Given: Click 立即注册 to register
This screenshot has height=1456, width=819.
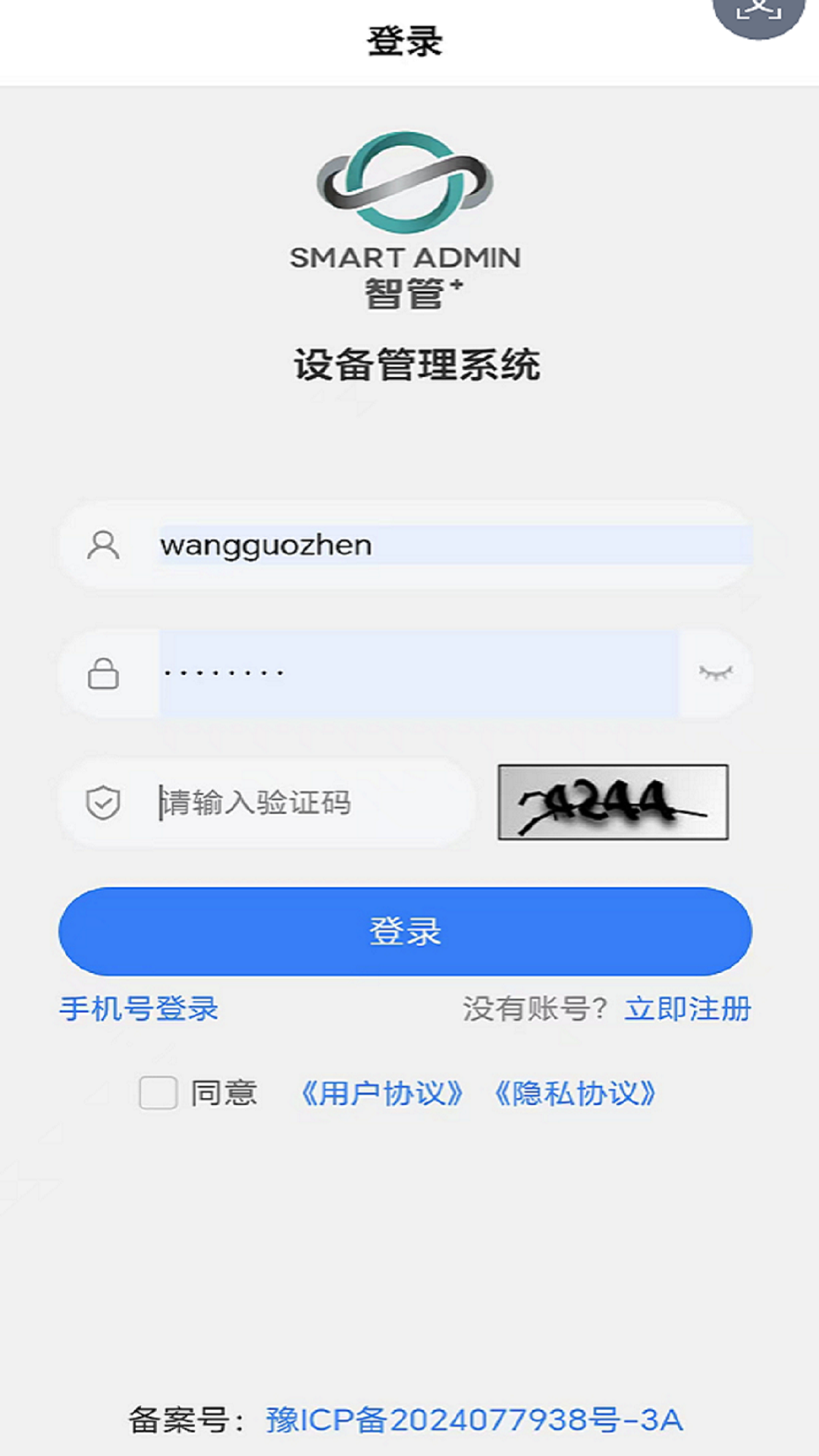Looking at the screenshot, I should pos(689,1009).
